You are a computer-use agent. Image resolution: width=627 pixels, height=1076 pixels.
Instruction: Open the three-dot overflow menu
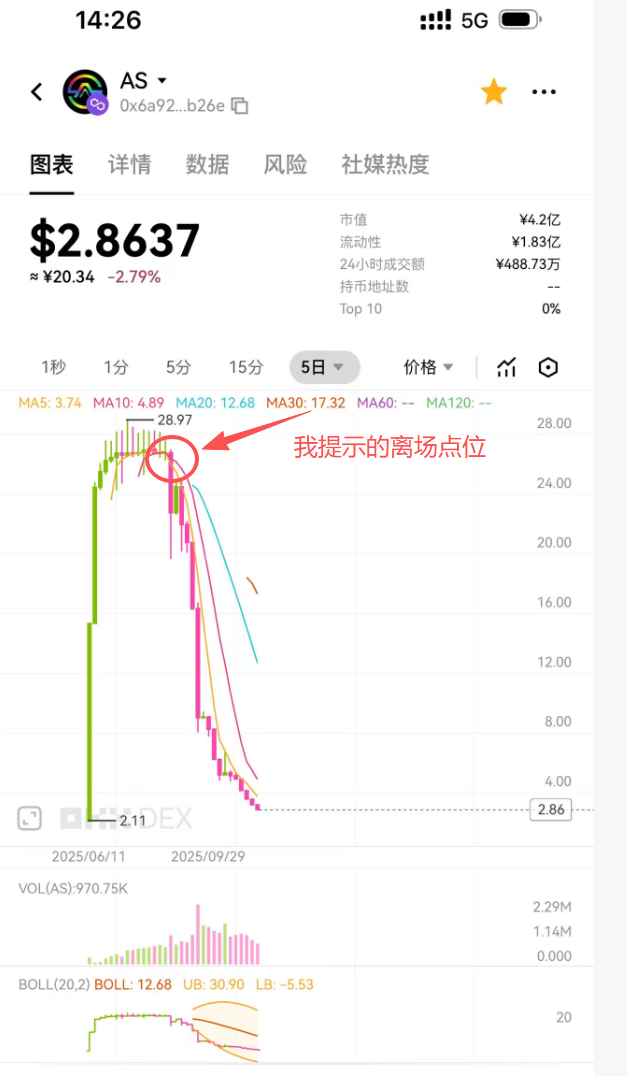coord(544,92)
